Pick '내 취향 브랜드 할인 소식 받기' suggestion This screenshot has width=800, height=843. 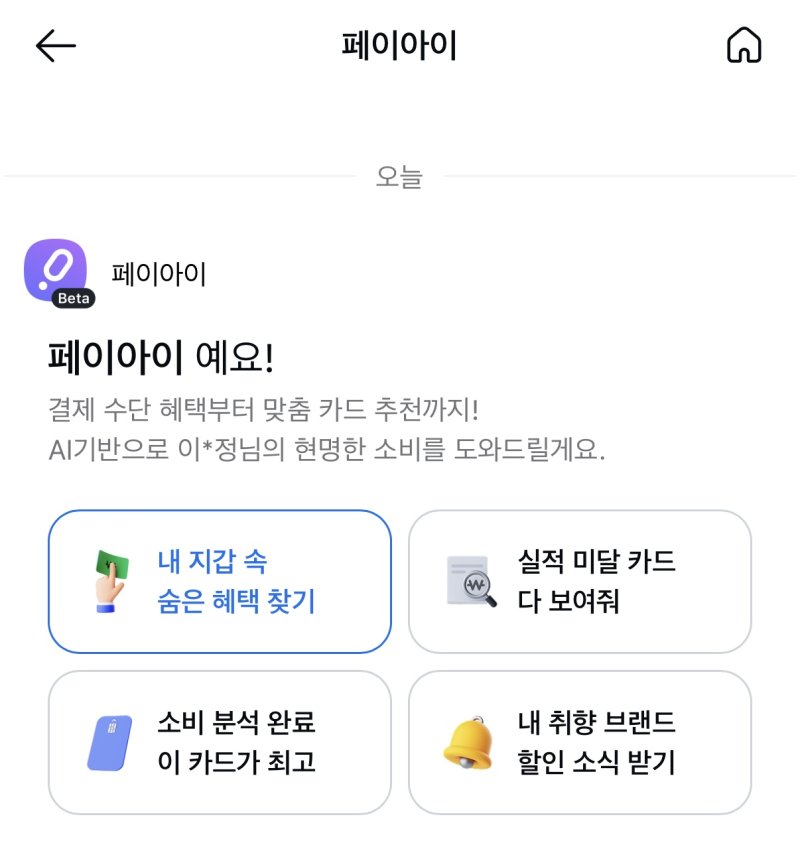click(x=580, y=742)
